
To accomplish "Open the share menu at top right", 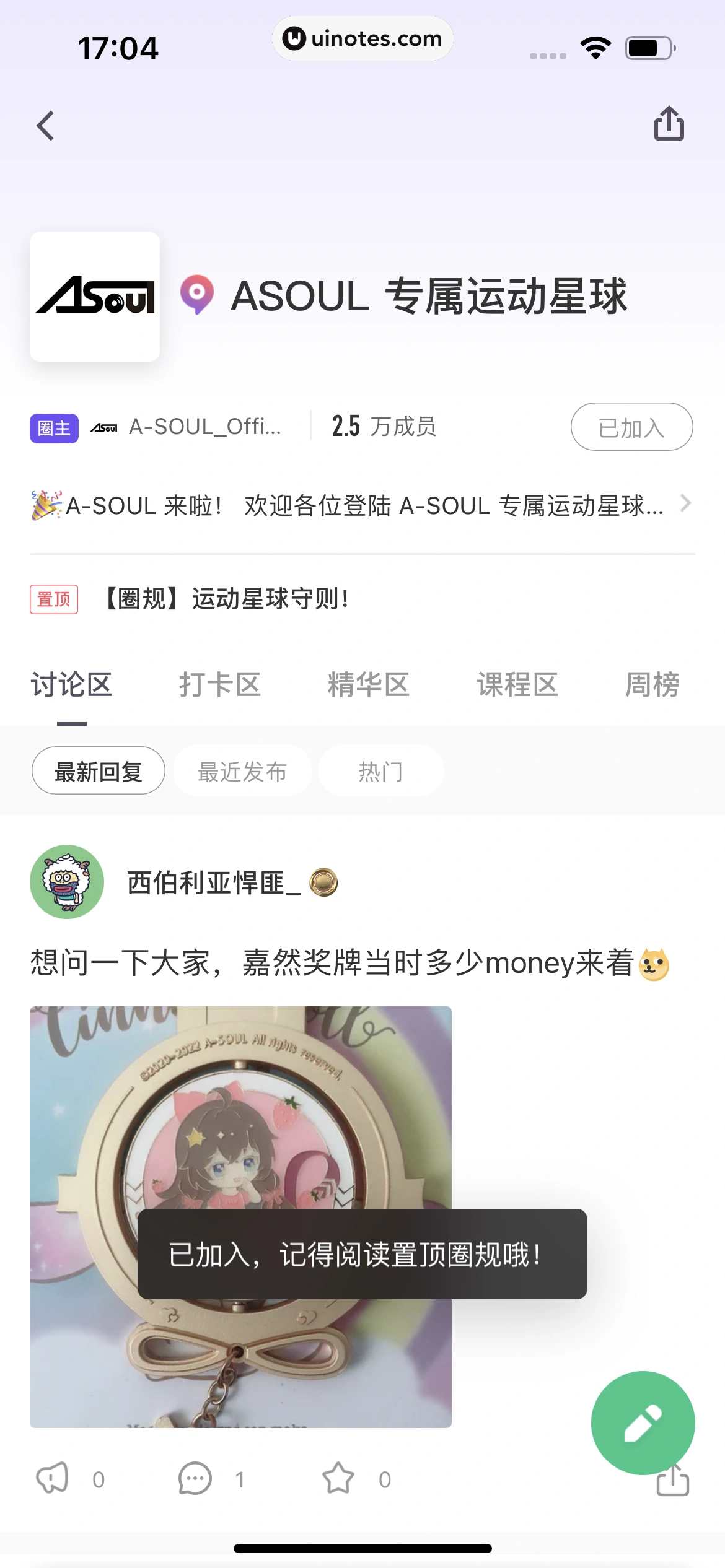I will 668,124.
